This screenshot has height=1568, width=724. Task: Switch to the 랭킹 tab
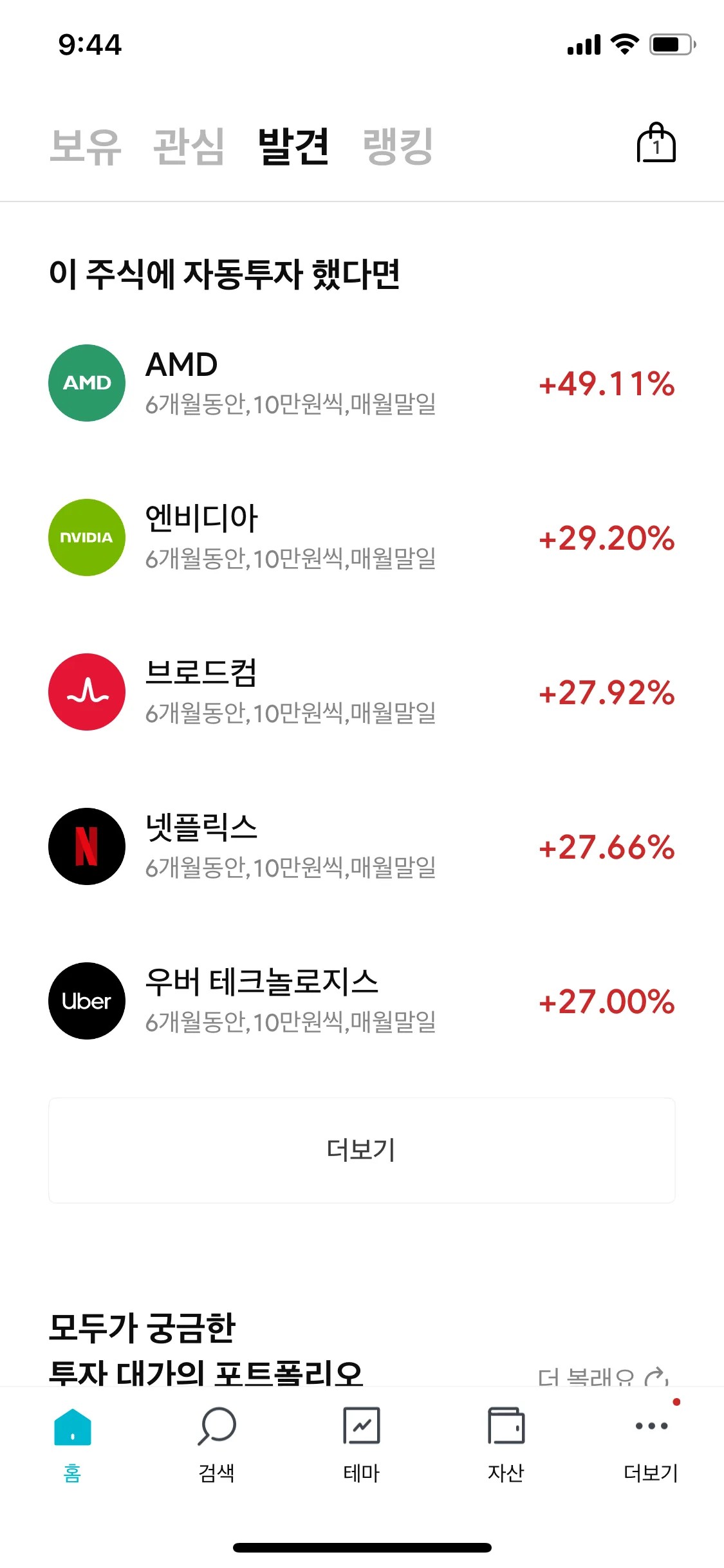398,146
